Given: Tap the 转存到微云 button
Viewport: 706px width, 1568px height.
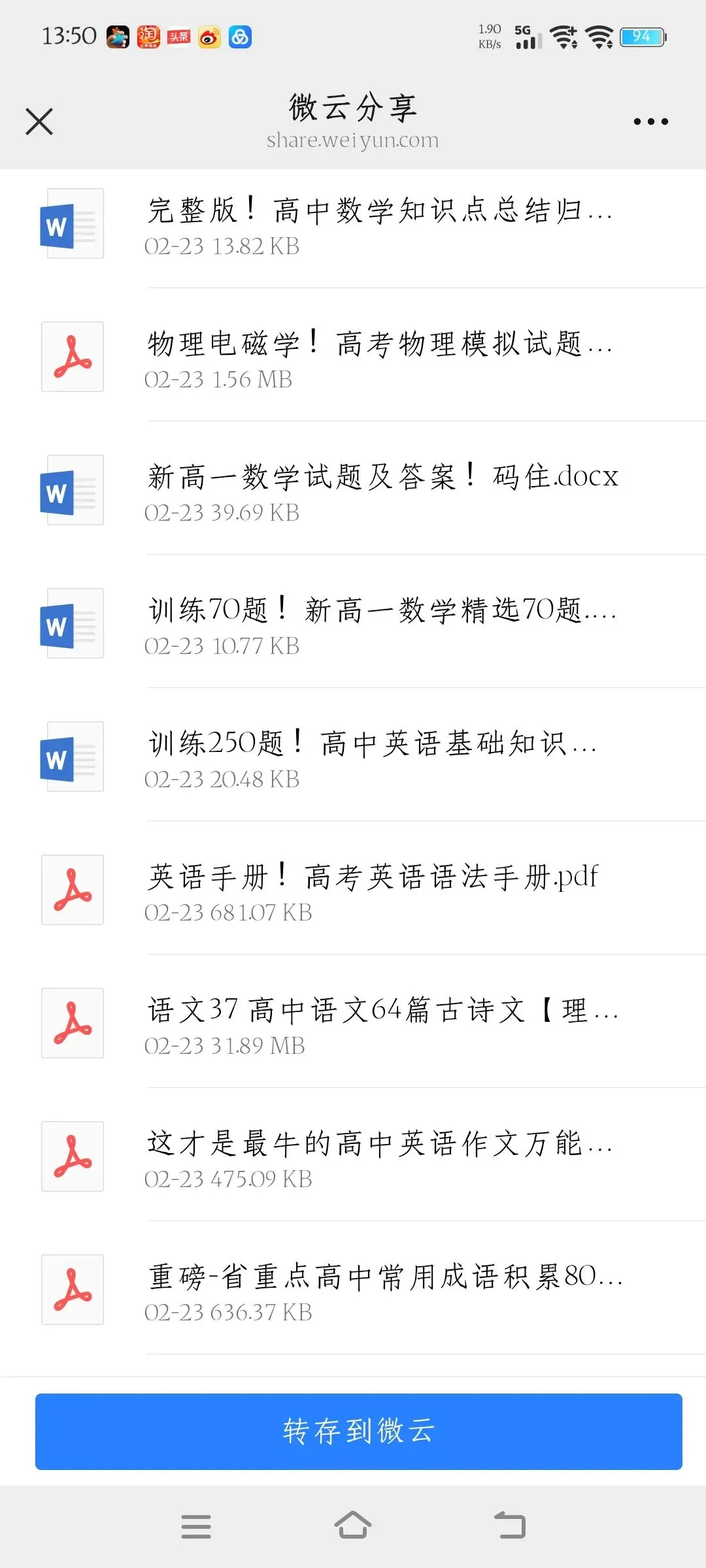Looking at the screenshot, I should coord(358,1431).
